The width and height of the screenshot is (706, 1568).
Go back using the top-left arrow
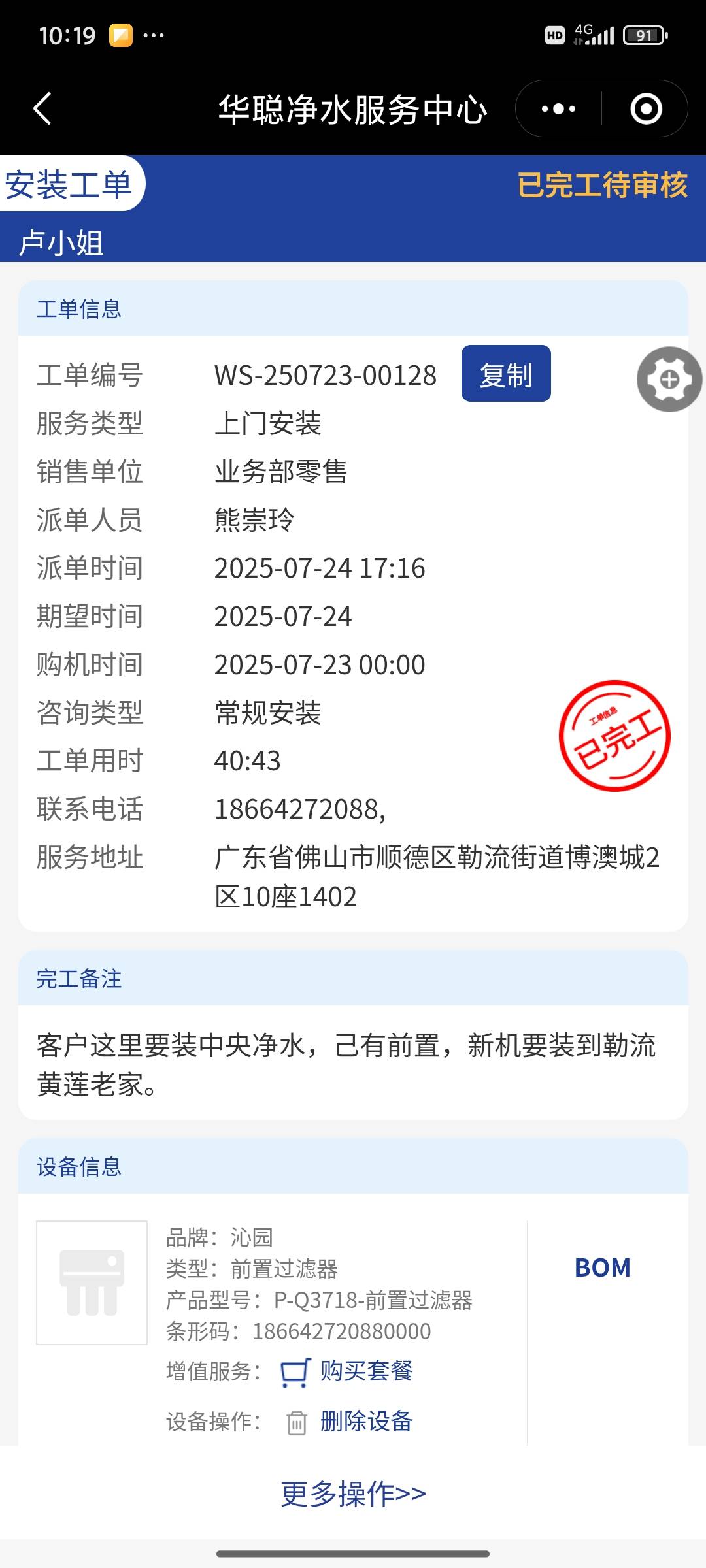pos(42,108)
